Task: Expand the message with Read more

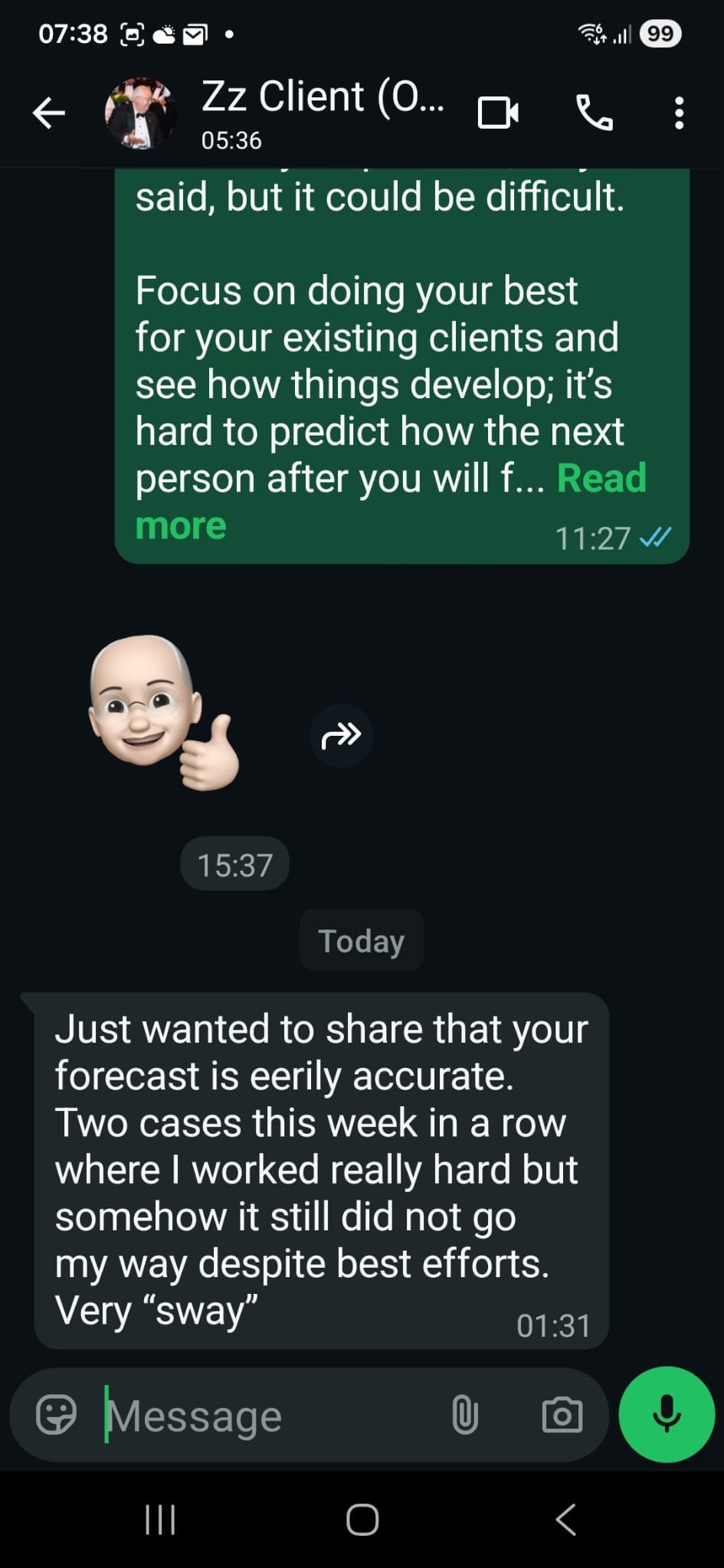Action: (600, 479)
